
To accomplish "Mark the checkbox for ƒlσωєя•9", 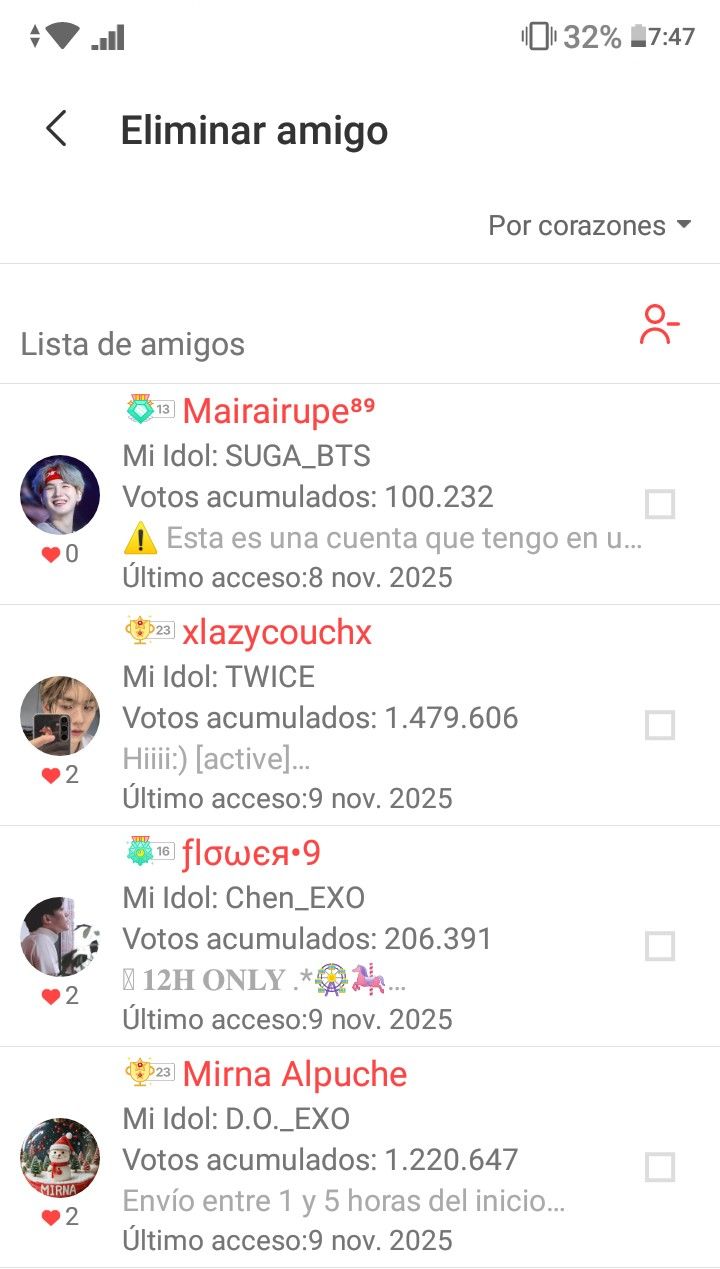I will pos(660,946).
